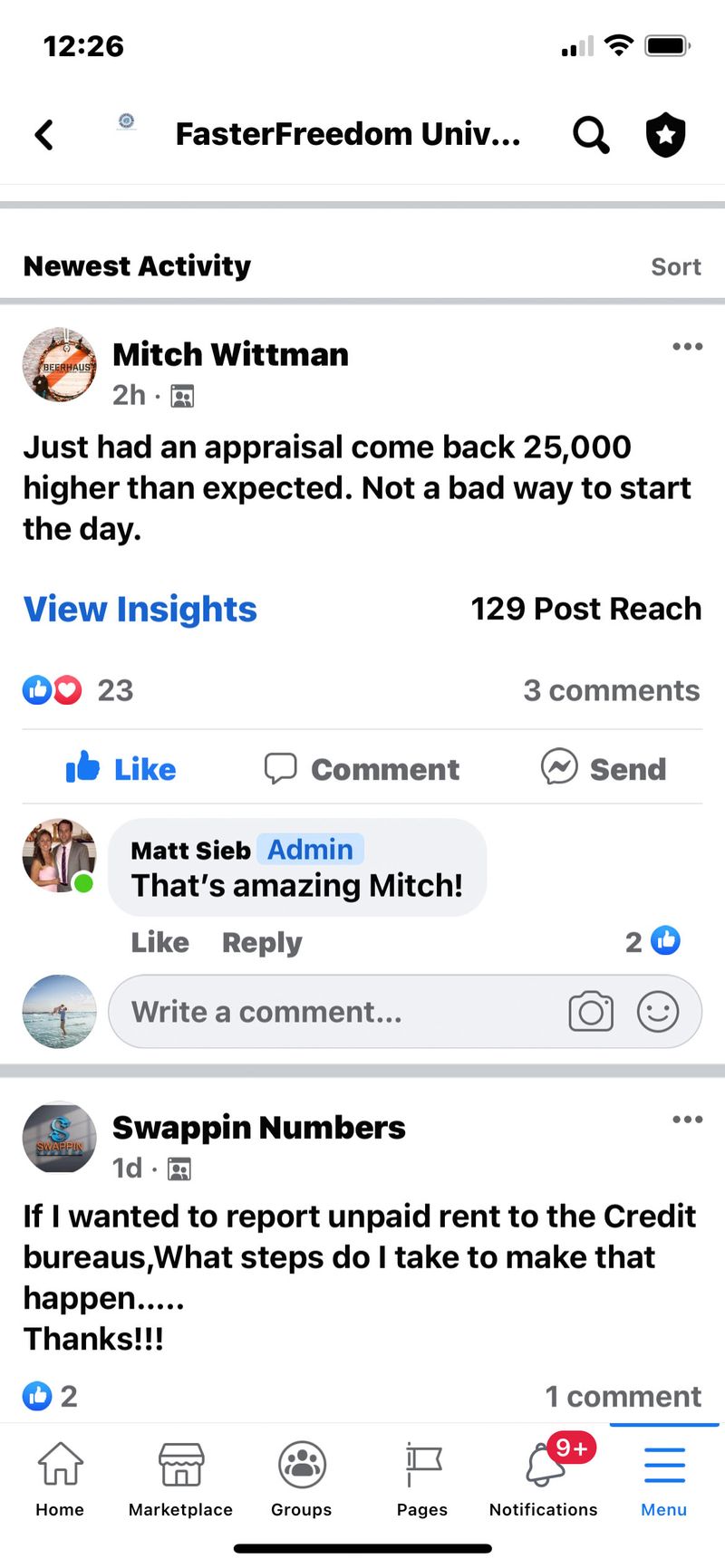The width and height of the screenshot is (725, 1568).
Task: Open options menu on Mitch Wittman's post
Action: point(687,347)
